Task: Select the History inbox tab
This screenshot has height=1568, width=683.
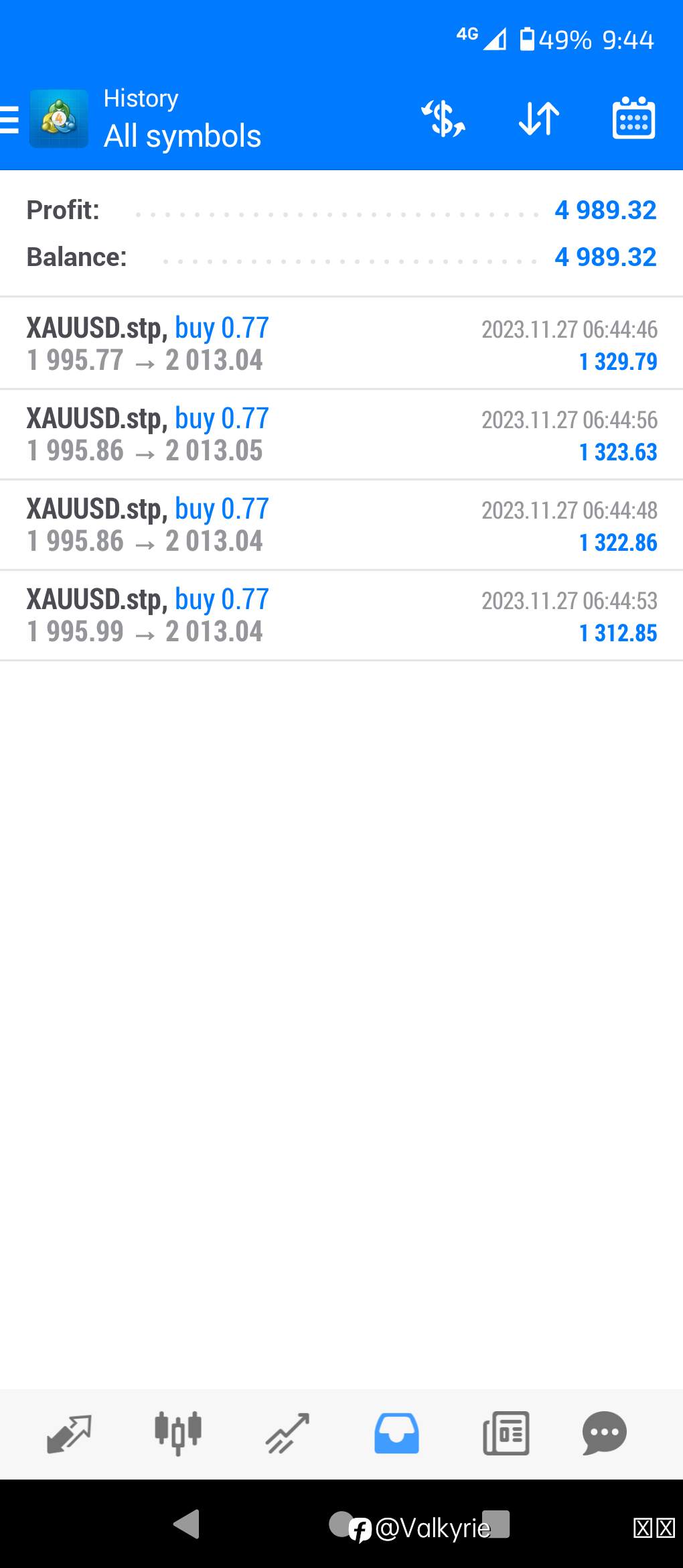Action: 396,1433
